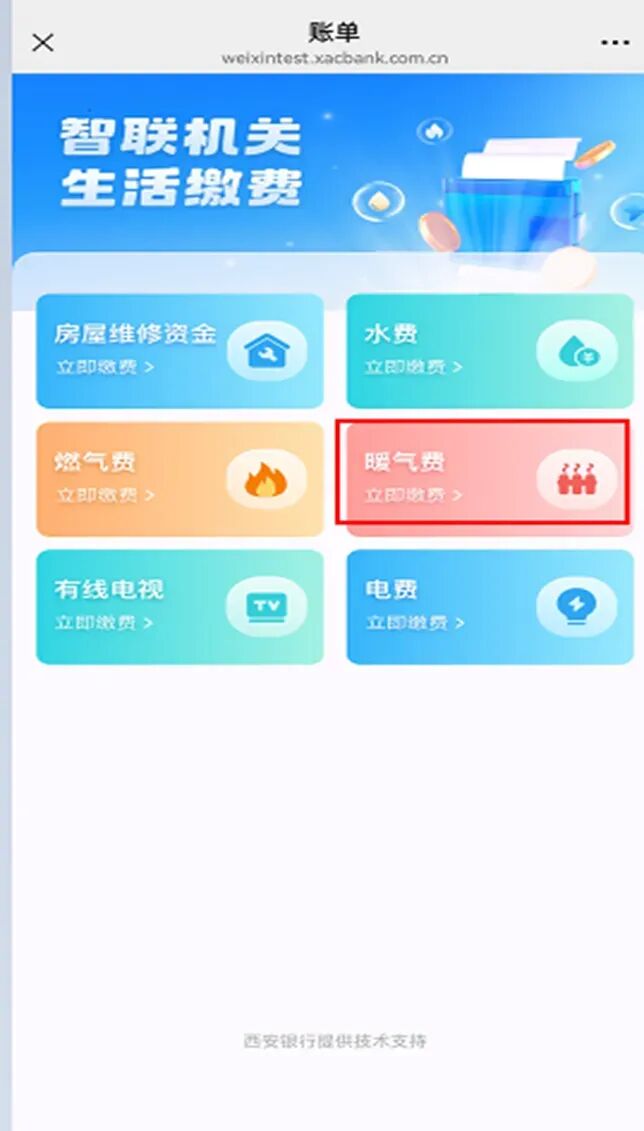
Task: Open the three-dot more menu
Action: click(x=614, y=43)
